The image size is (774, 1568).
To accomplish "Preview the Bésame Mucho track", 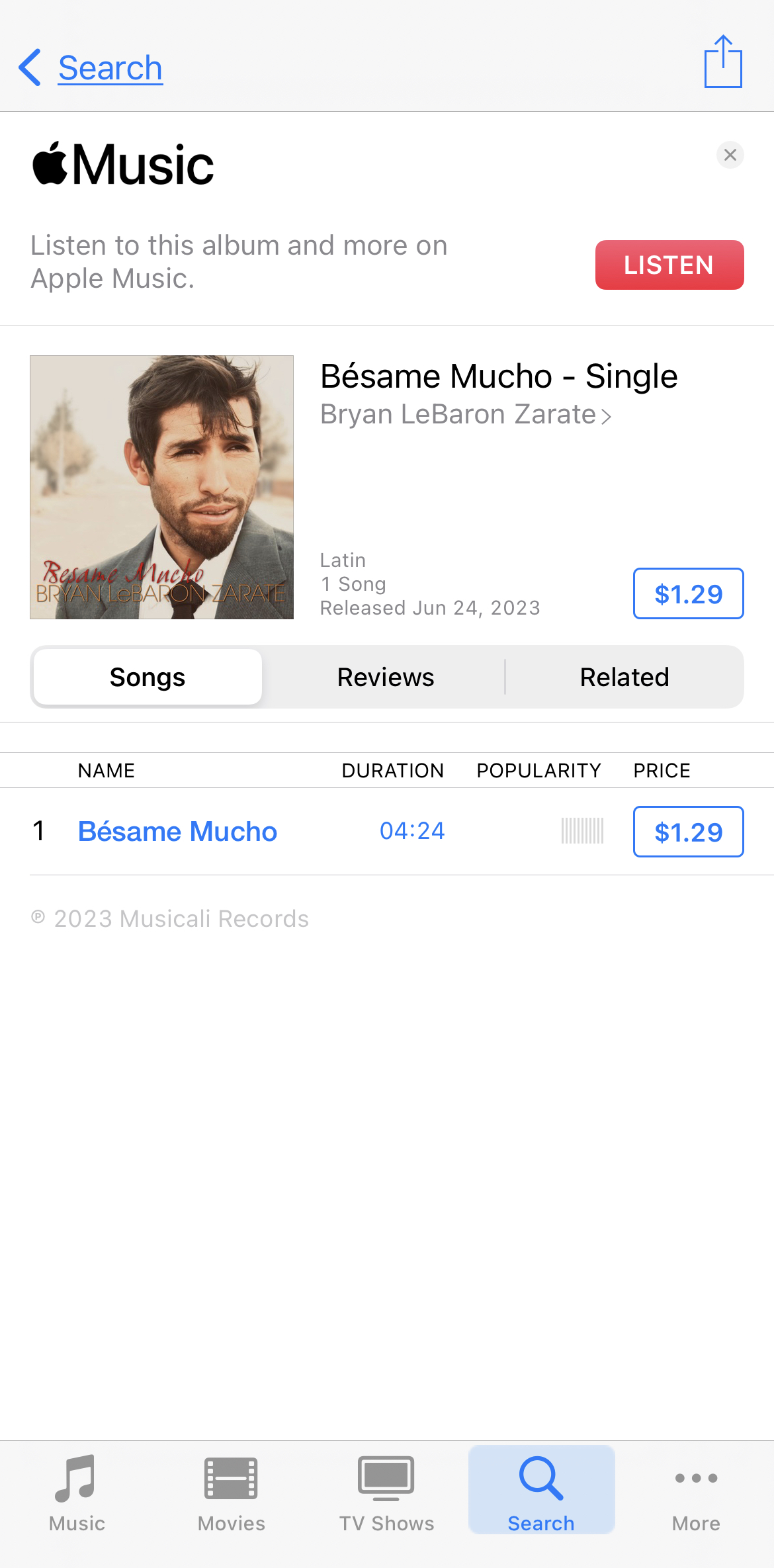I will [177, 832].
